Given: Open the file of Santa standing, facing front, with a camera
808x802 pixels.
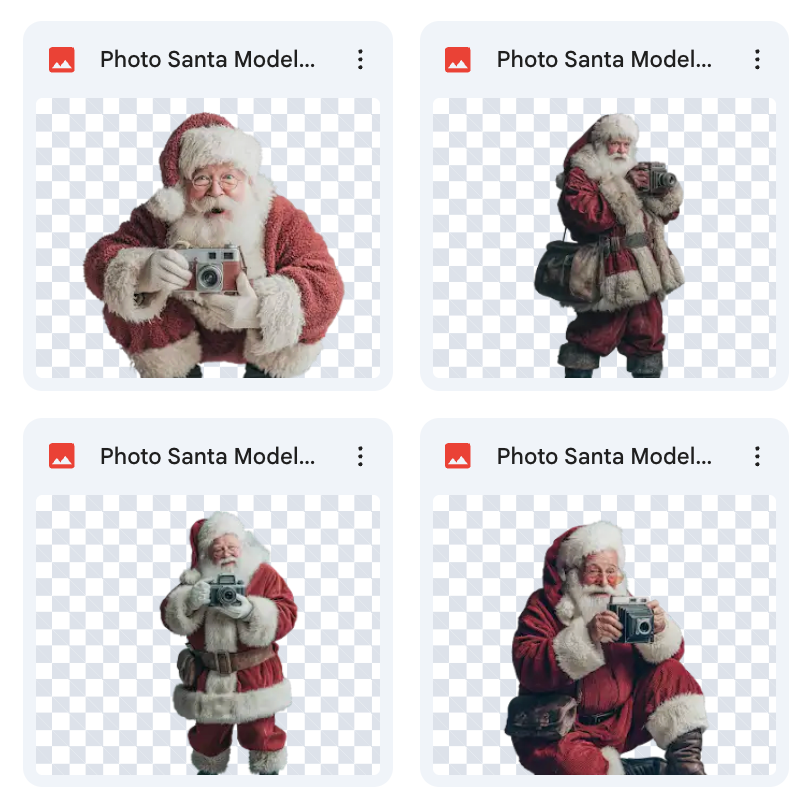Looking at the screenshot, I should click(208, 634).
